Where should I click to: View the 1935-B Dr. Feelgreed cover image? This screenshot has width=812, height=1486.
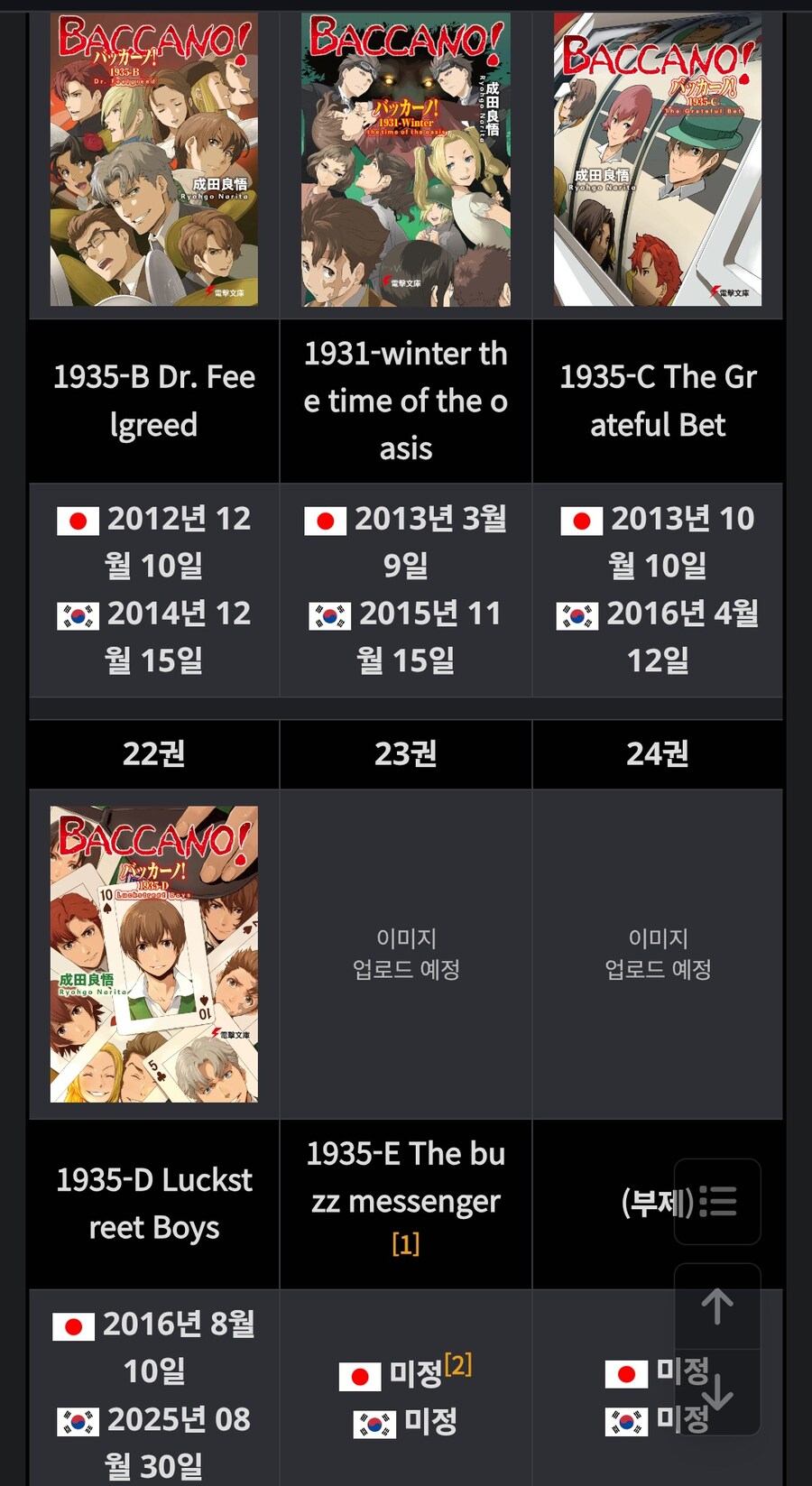(x=154, y=160)
